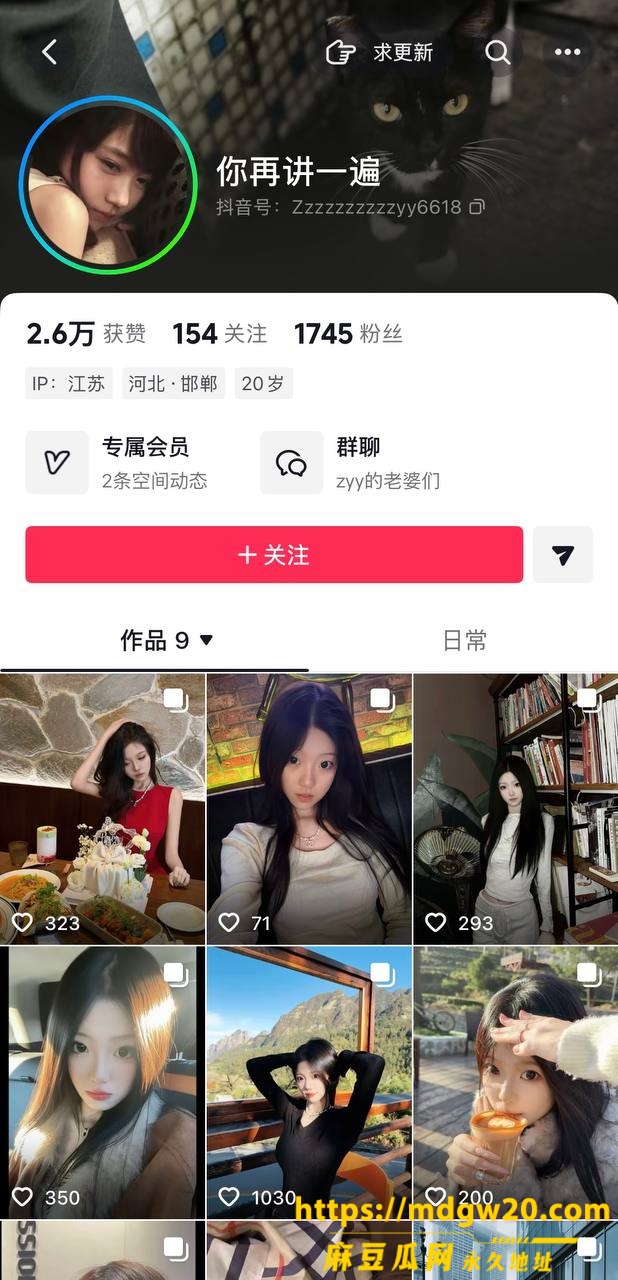Follow this user with the red 关注 button

(x=274, y=554)
